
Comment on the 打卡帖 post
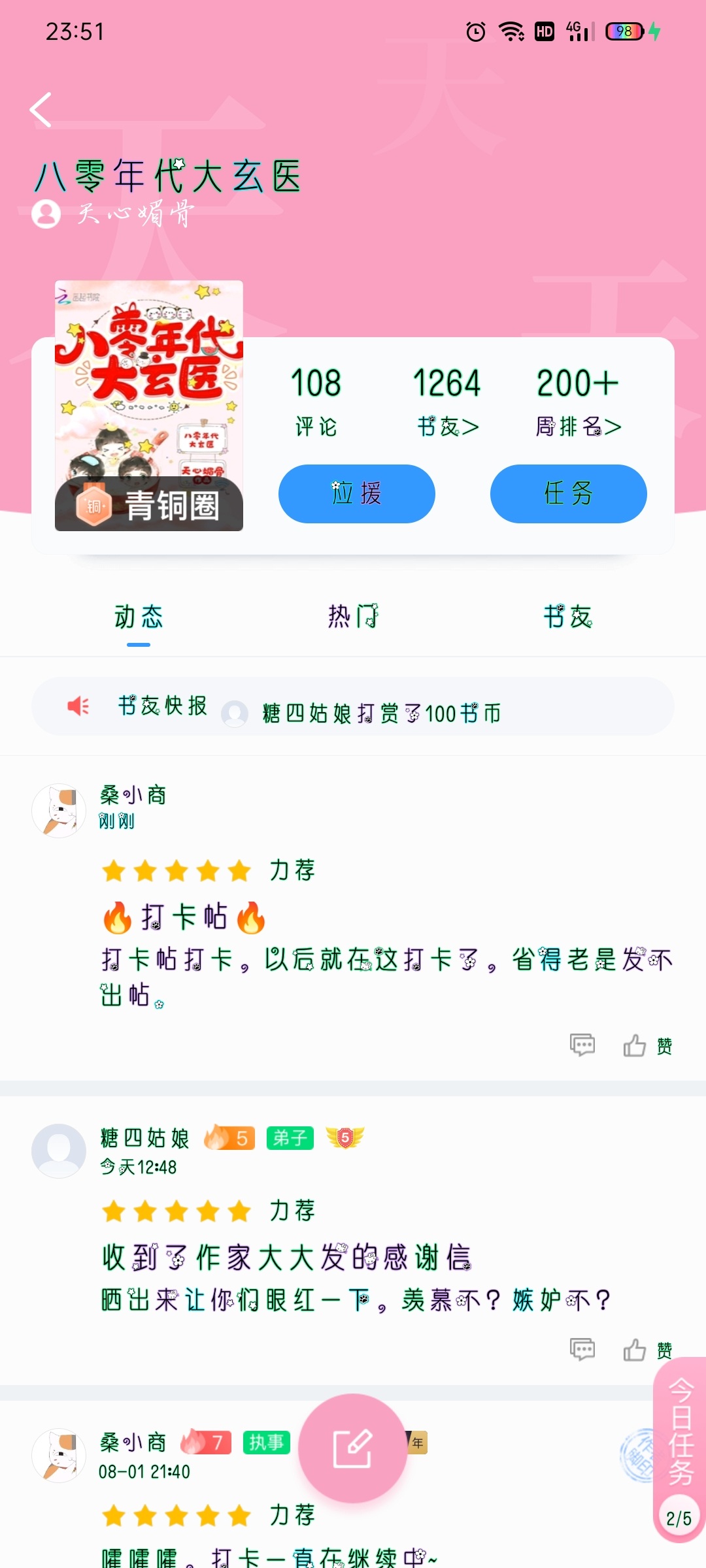point(582,1045)
